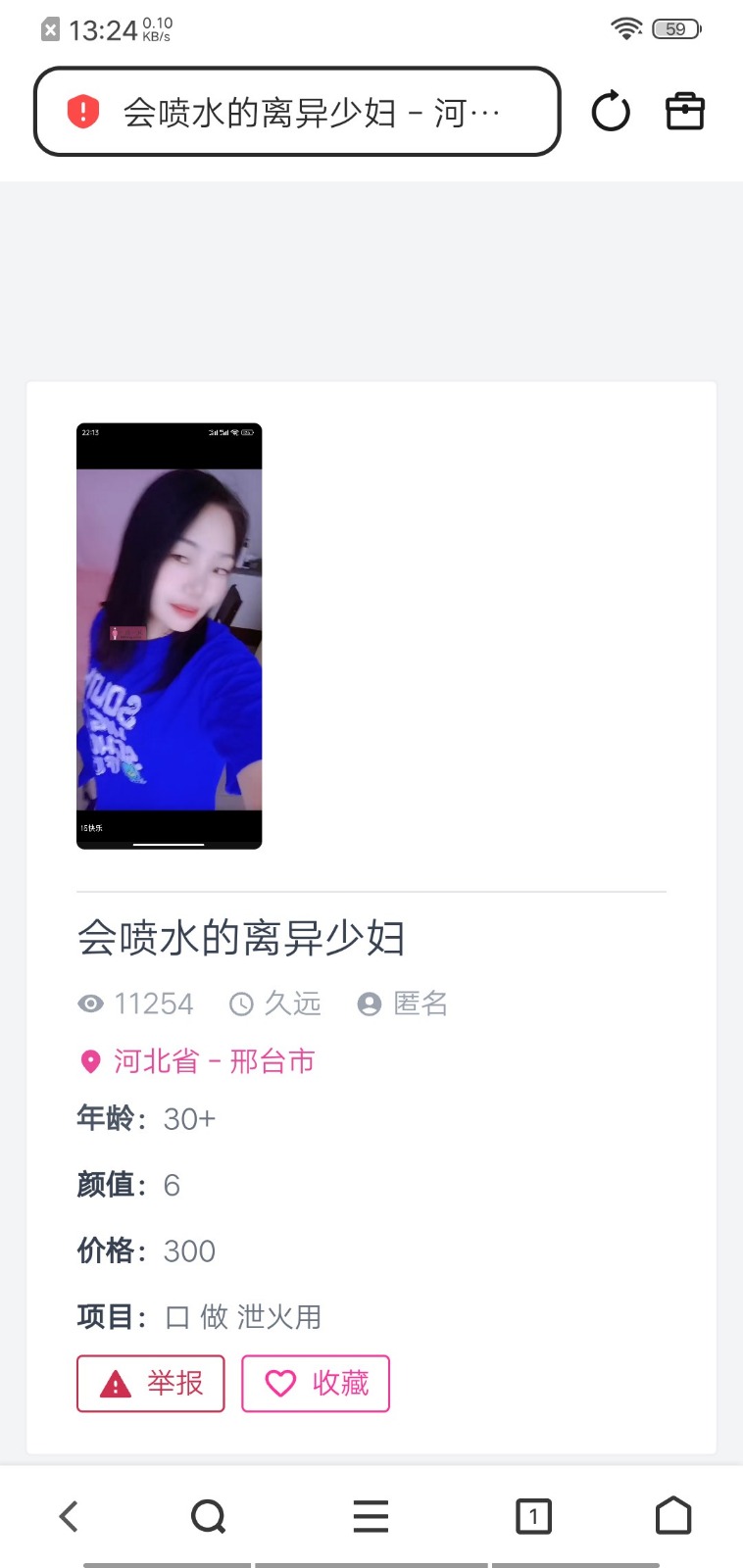743x1568 pixels.
Task: Open the browser menu
Action: (x=371, y=1516)
